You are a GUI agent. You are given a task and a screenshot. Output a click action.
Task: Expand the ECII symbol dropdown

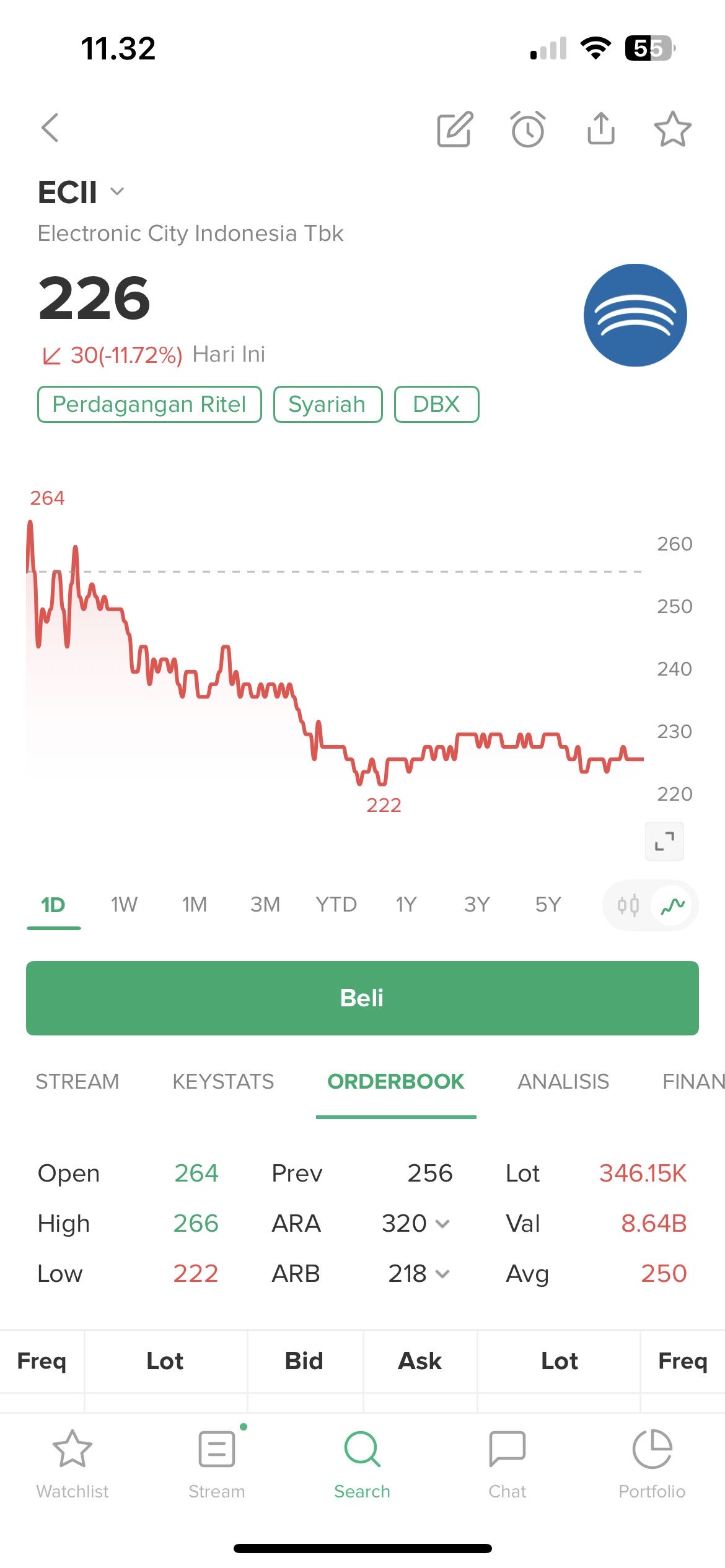117,191
